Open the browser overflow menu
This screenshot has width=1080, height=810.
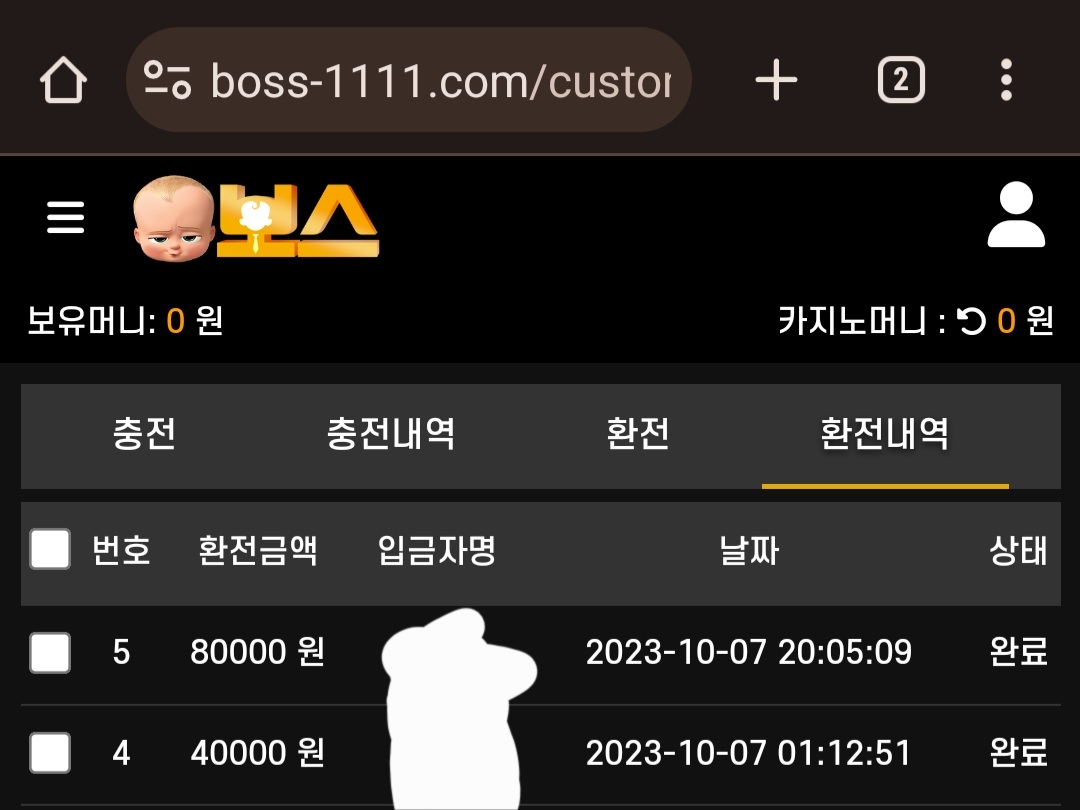[x=1006, y=80]
